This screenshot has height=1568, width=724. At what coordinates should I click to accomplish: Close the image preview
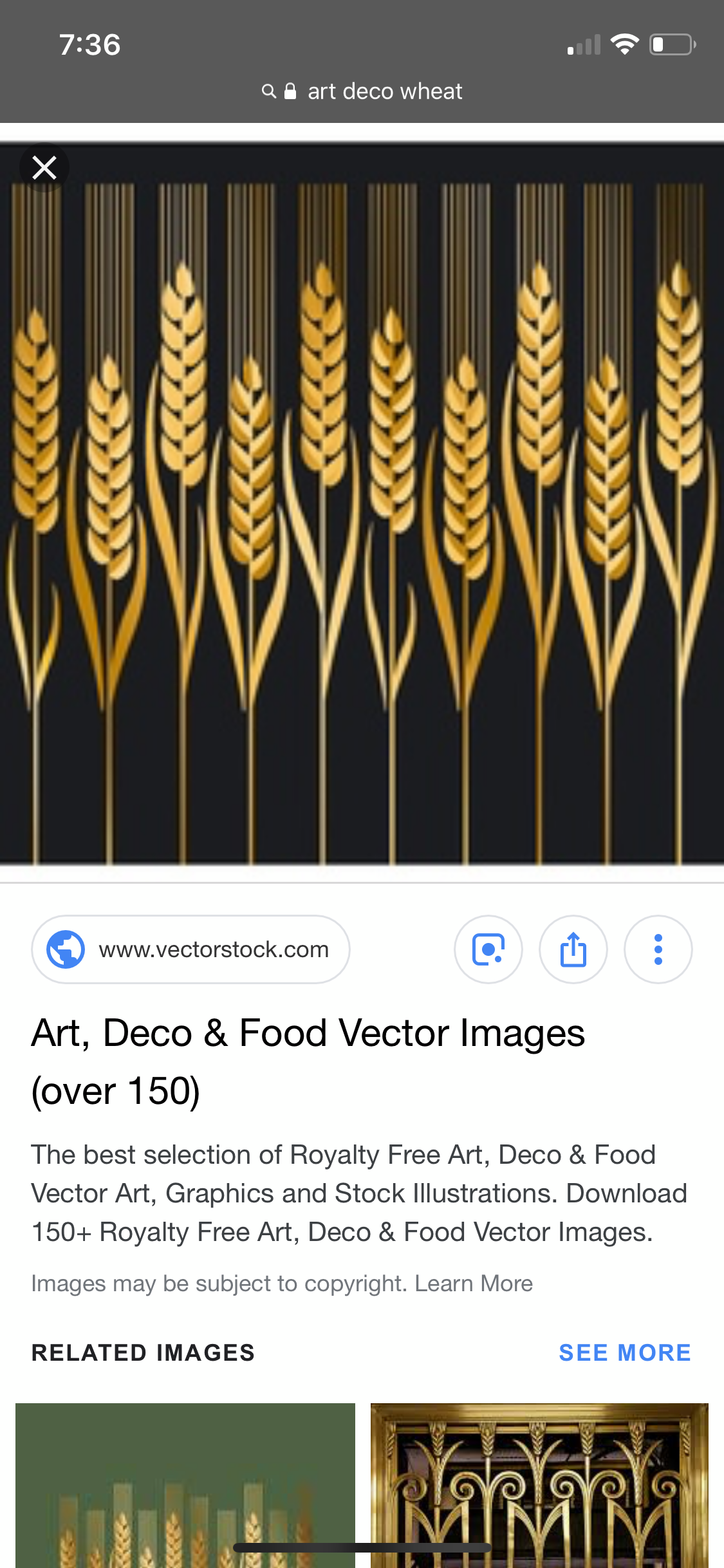pyautogui.click(x=44, y=167)
